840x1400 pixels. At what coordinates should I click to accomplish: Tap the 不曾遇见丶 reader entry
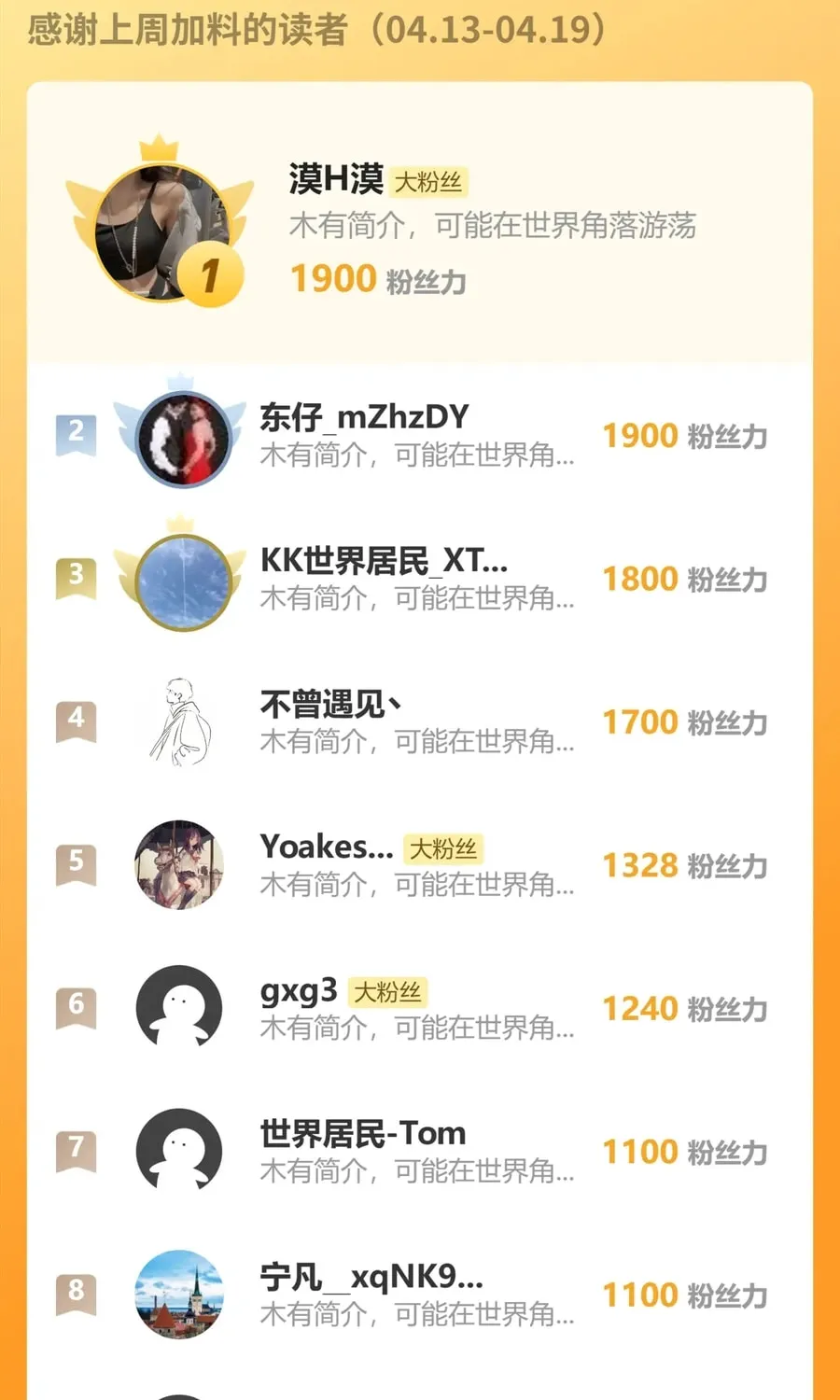point(420,721)
